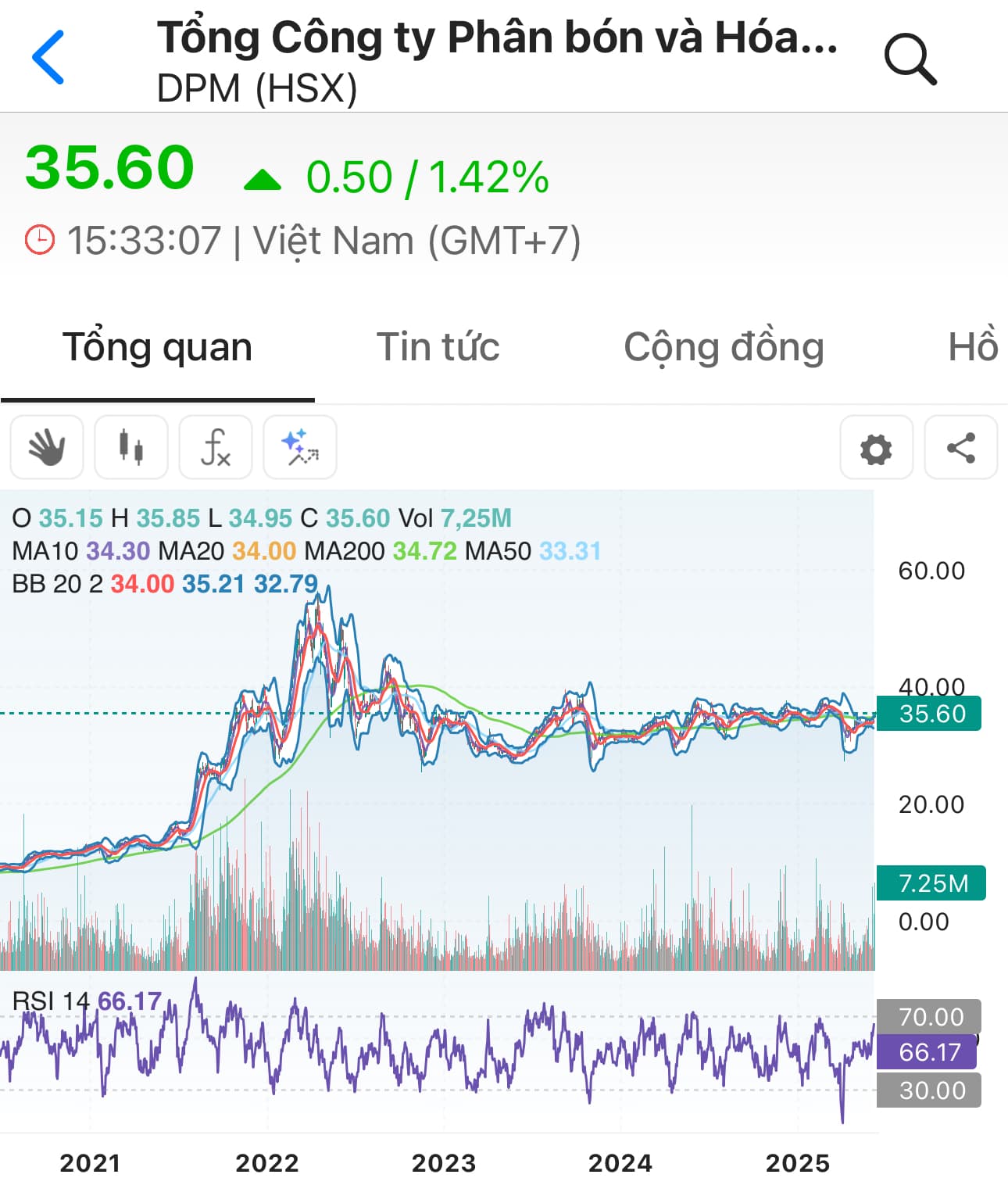1008x1203 pixels.
Task: Open the fx indicators button
Action: (x=216, y=447)
